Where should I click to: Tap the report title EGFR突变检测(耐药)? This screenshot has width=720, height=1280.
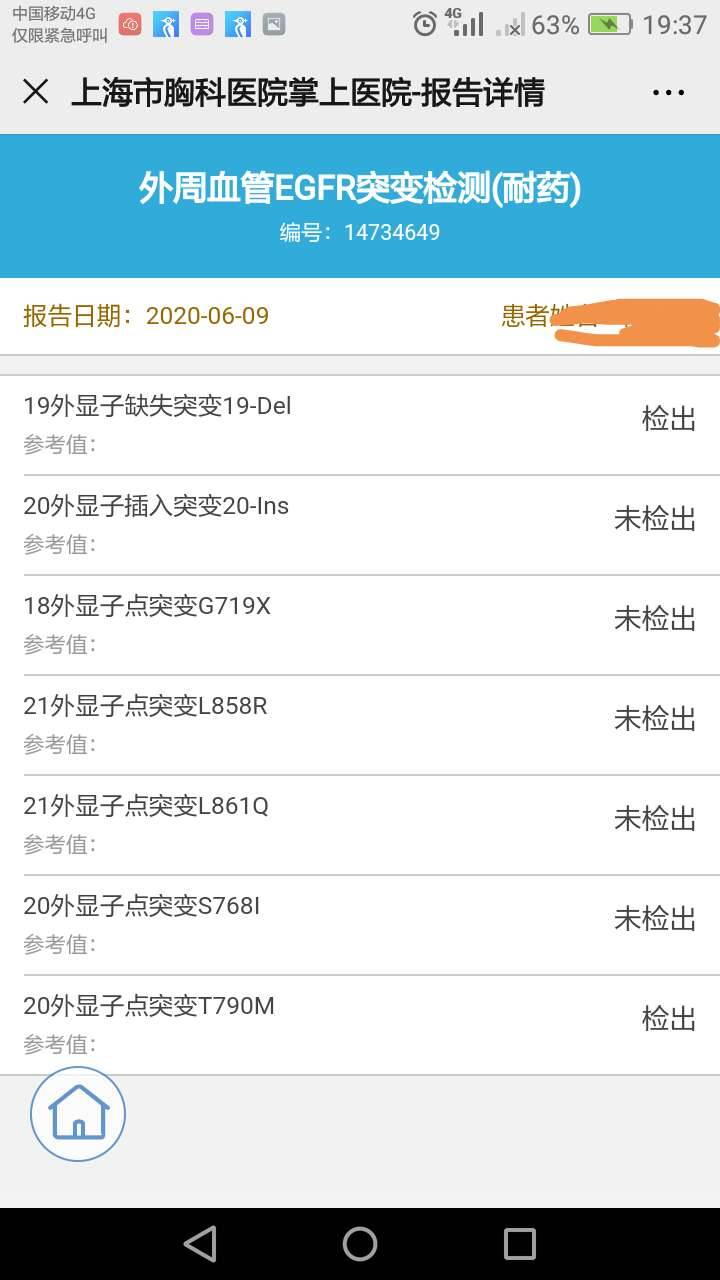click(360, 189)
